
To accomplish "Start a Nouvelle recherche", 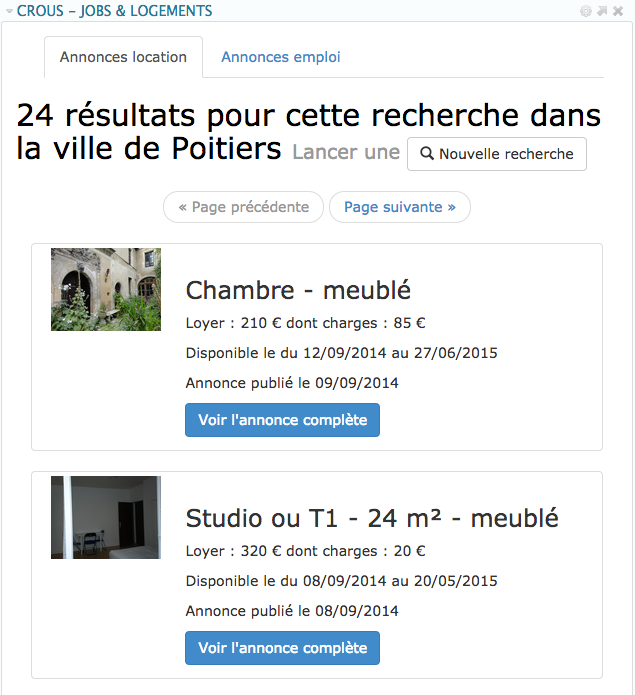I will click(496, 154).
